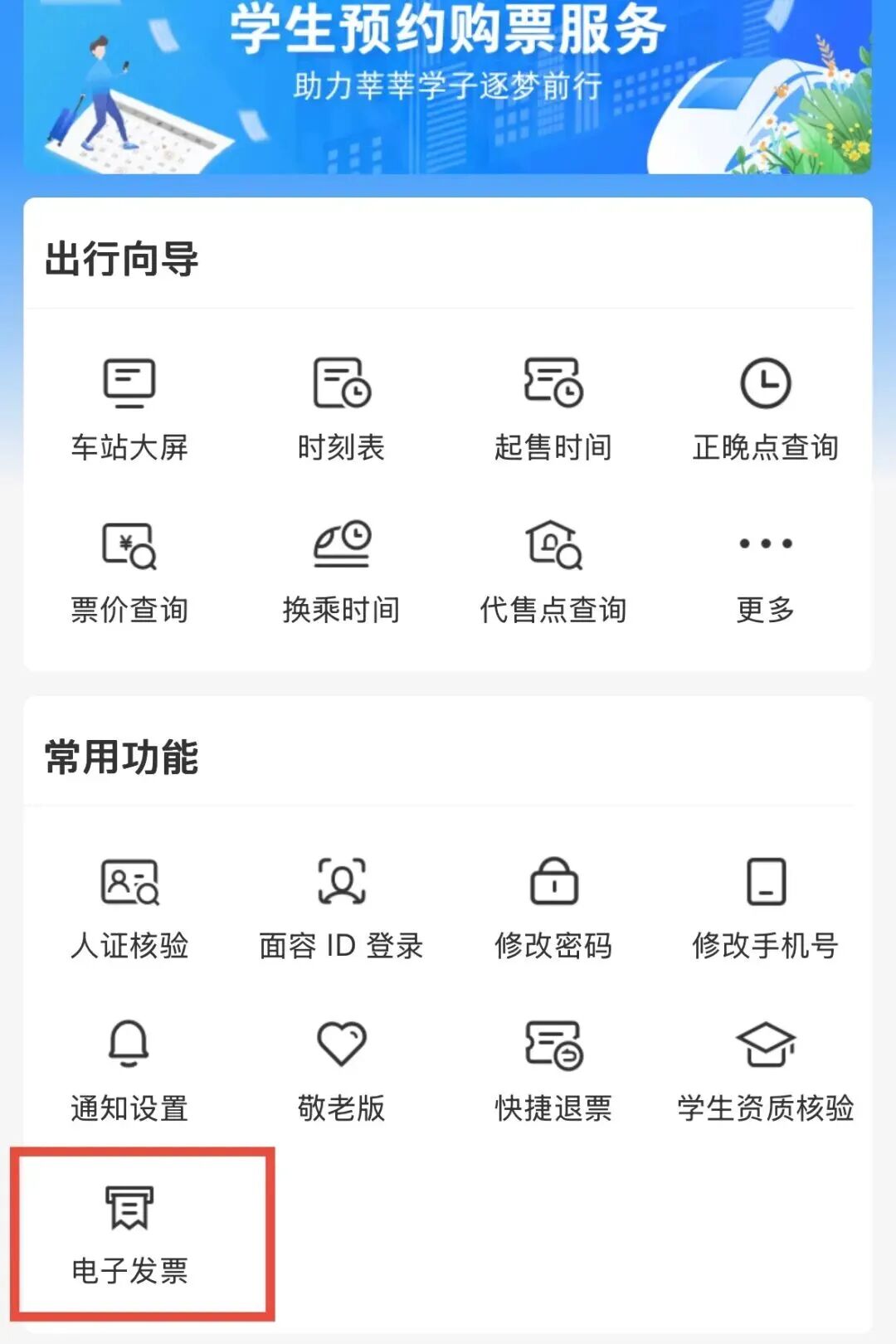Screen dimensions: 896x1344
Task: Find ticket agents via 代售点查询
Action: click(x=553, y=571)
